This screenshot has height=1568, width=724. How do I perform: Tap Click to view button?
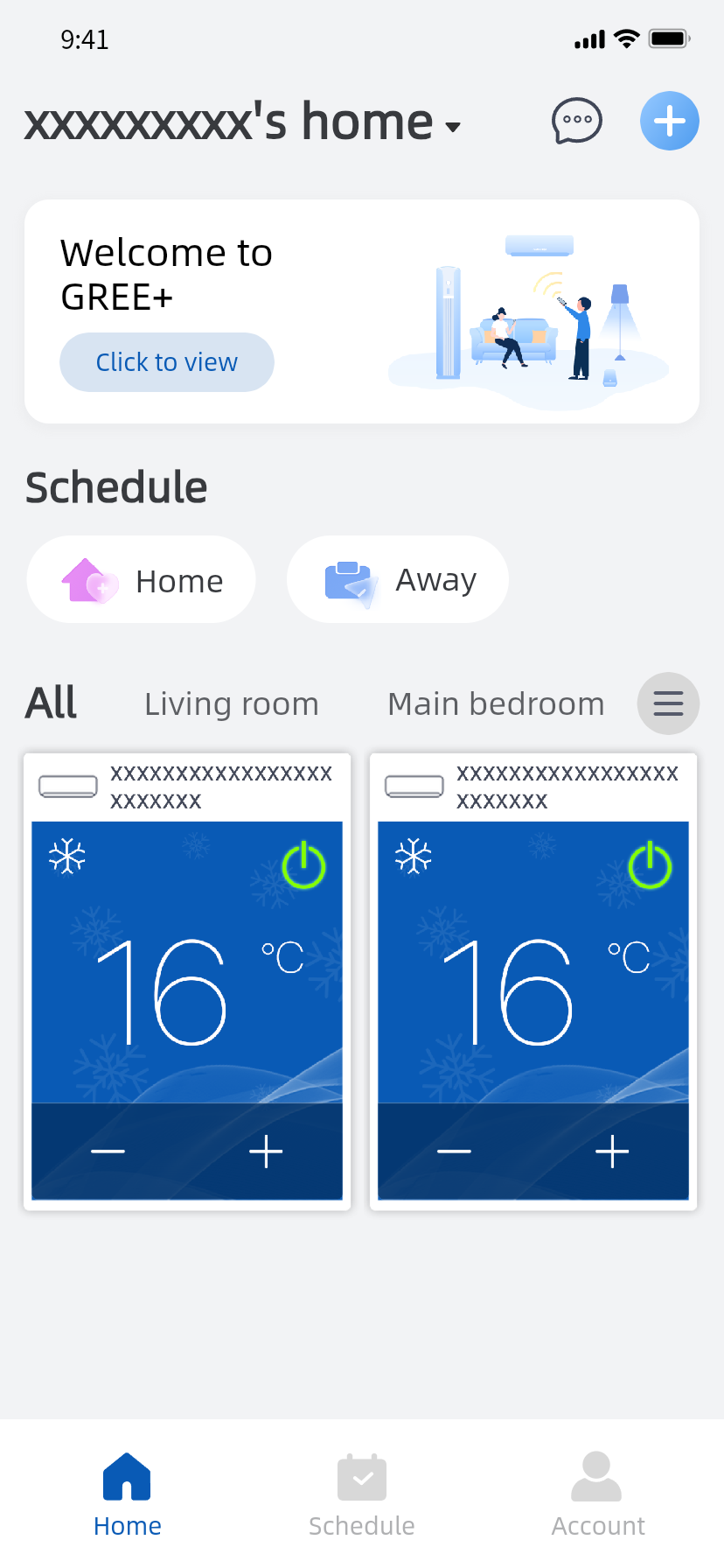point(167,362)
